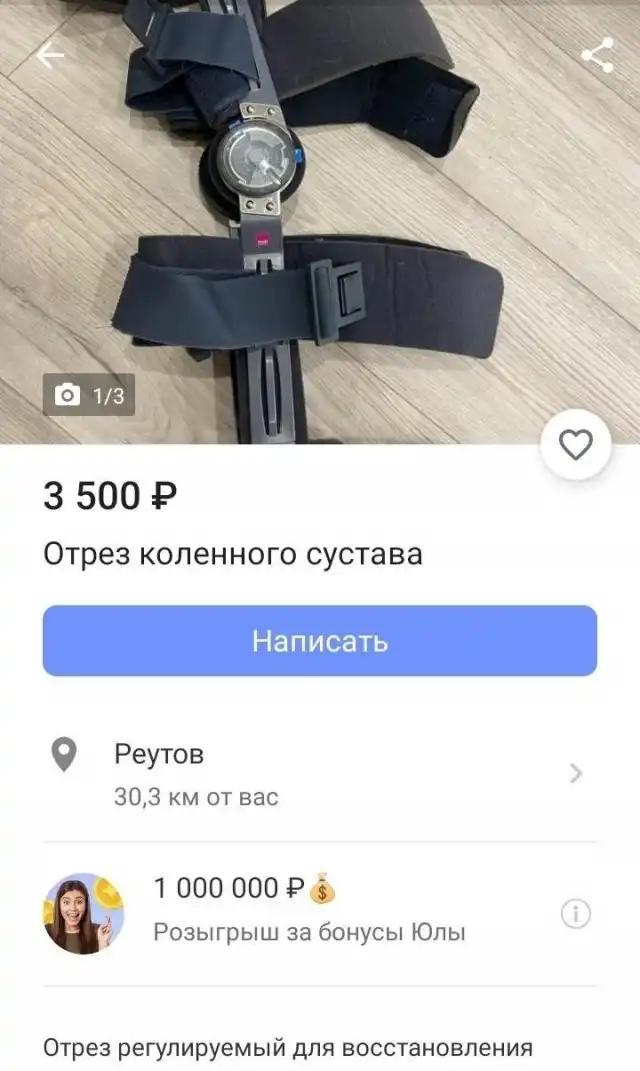The width and height of the screenshot is (640, 1071).
Task: Go back using the arrow icon
Action: point(50,56)
